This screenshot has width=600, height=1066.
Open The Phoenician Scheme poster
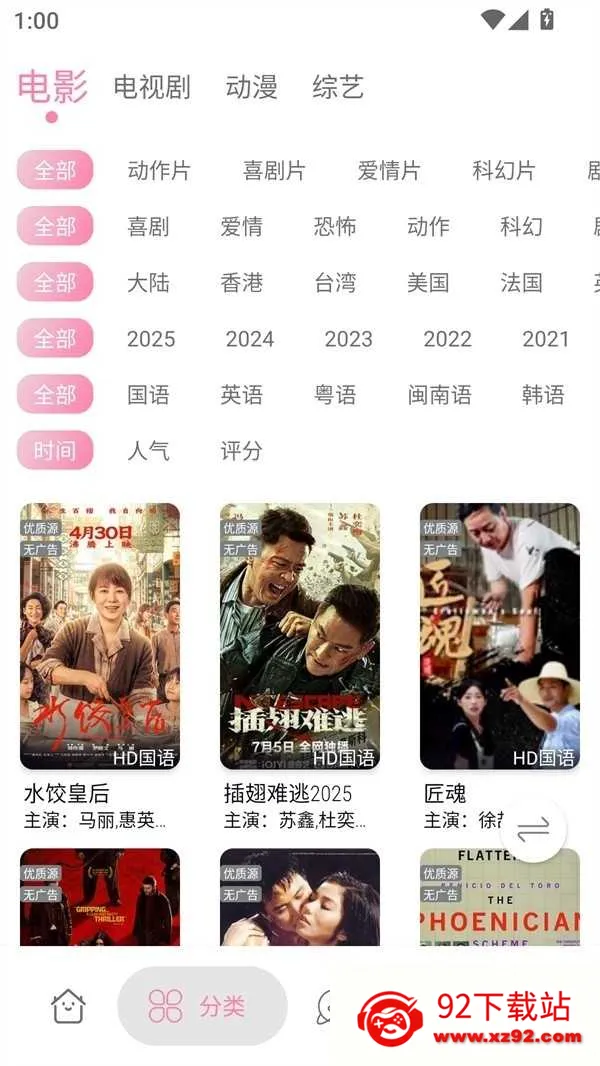point(499,897)
